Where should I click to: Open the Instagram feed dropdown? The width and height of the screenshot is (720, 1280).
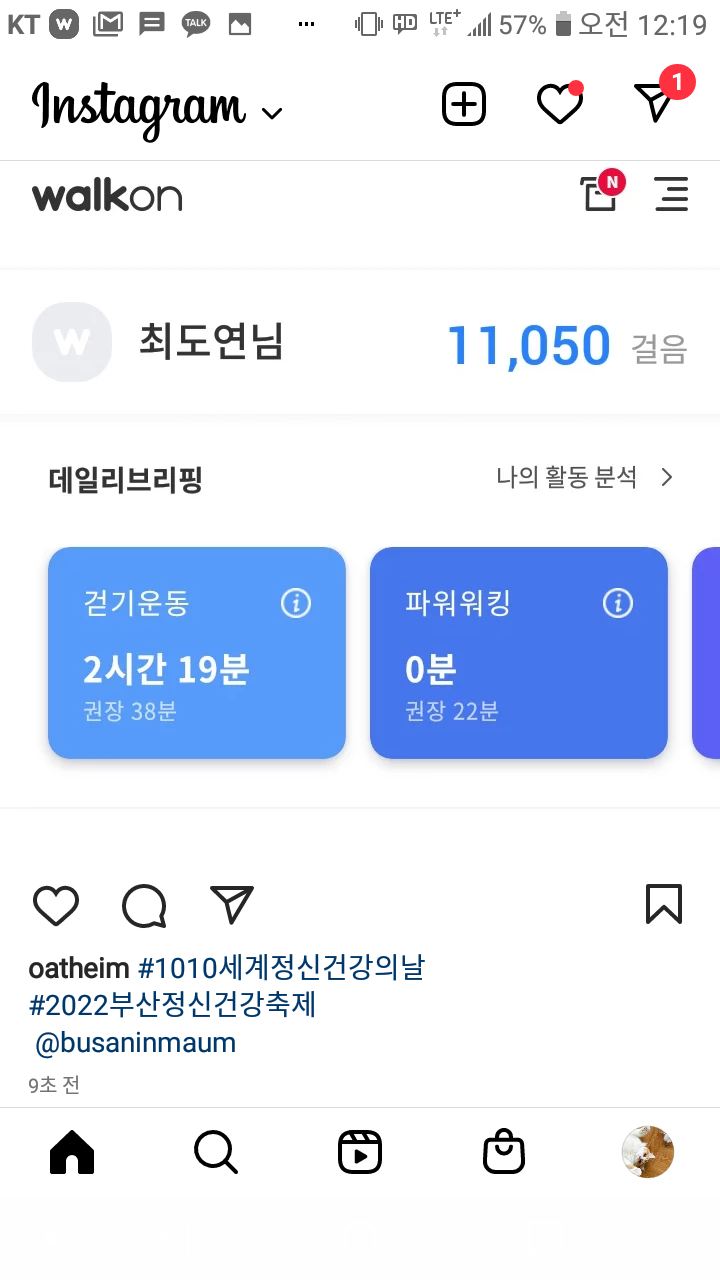coord(271,112)
